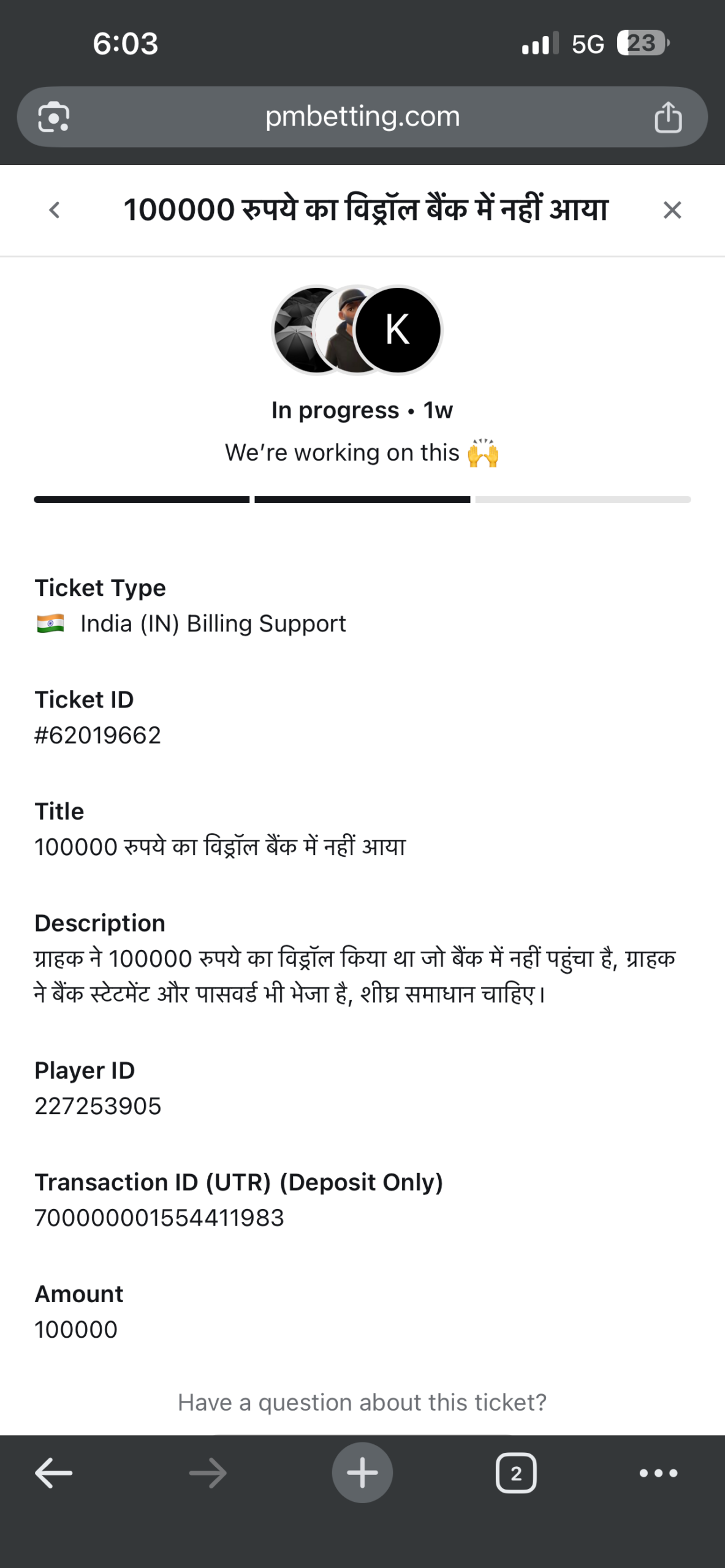Open the browser overflow menu
Screen dimensions: 725x1568
pos(658,1472)
